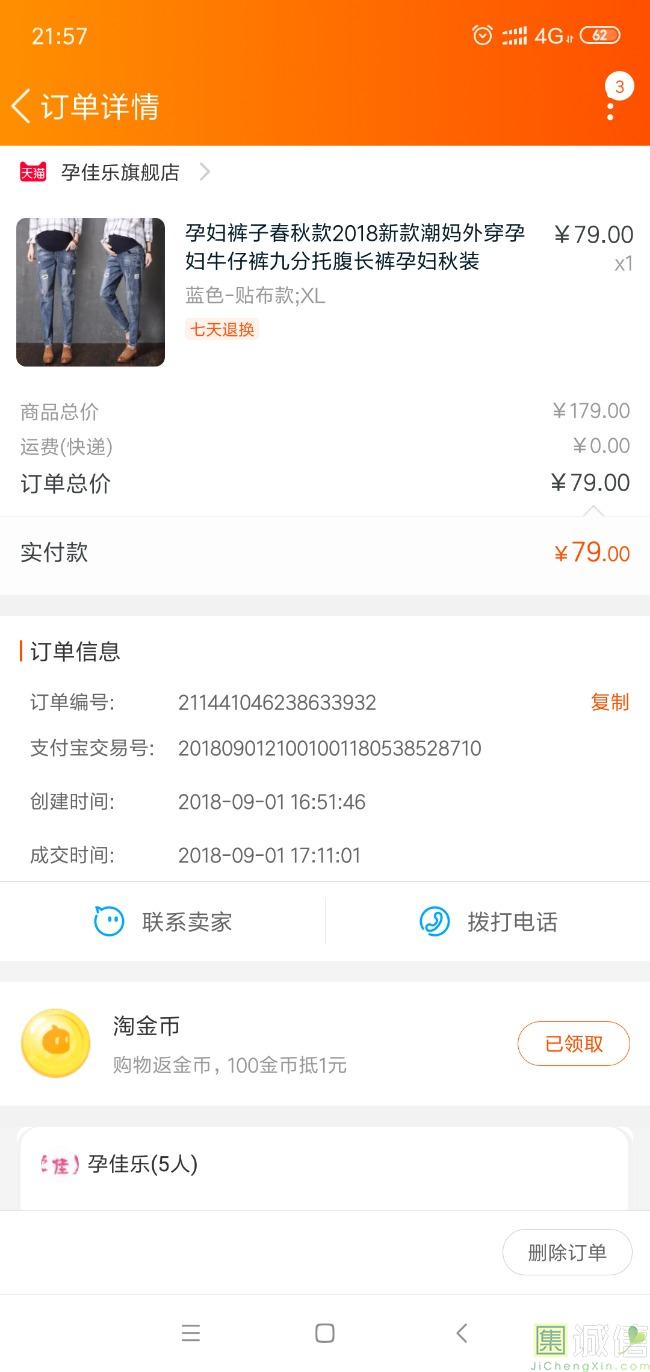Go to the phone's home screen
Screen dimensions: 650x1372
(x=324, y=1332)
